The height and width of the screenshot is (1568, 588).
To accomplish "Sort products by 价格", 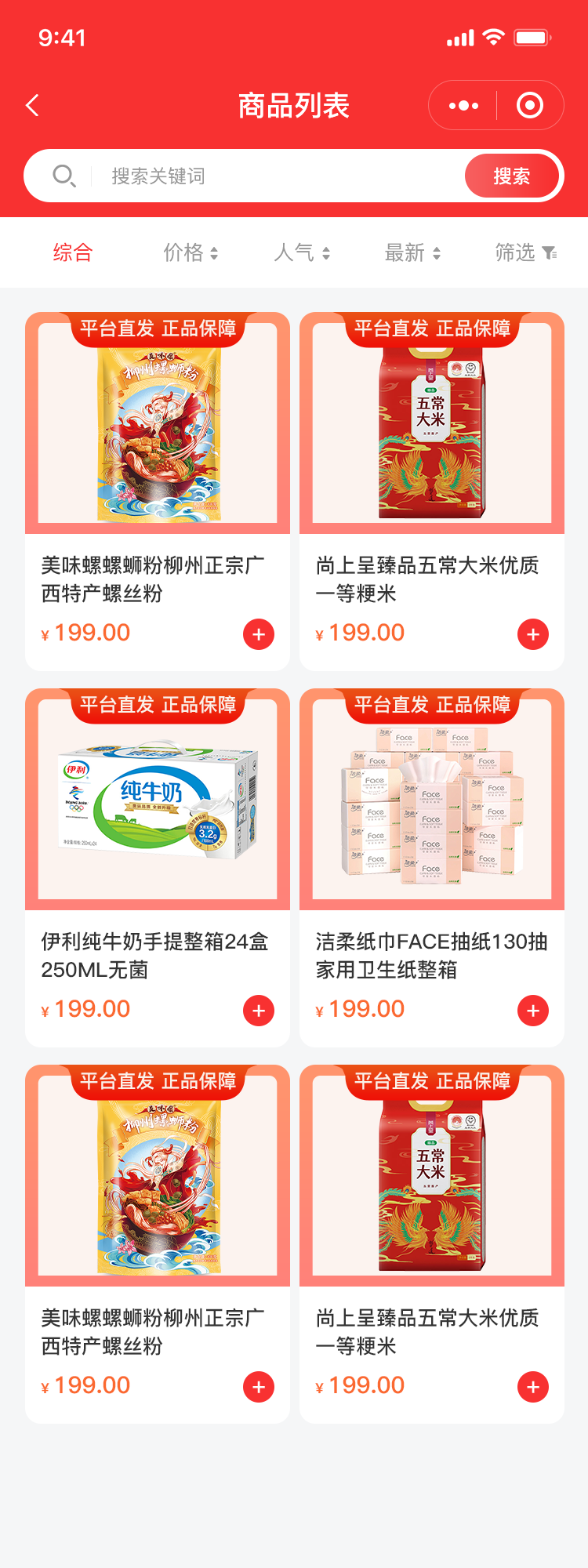I will [x=191, y=252].
